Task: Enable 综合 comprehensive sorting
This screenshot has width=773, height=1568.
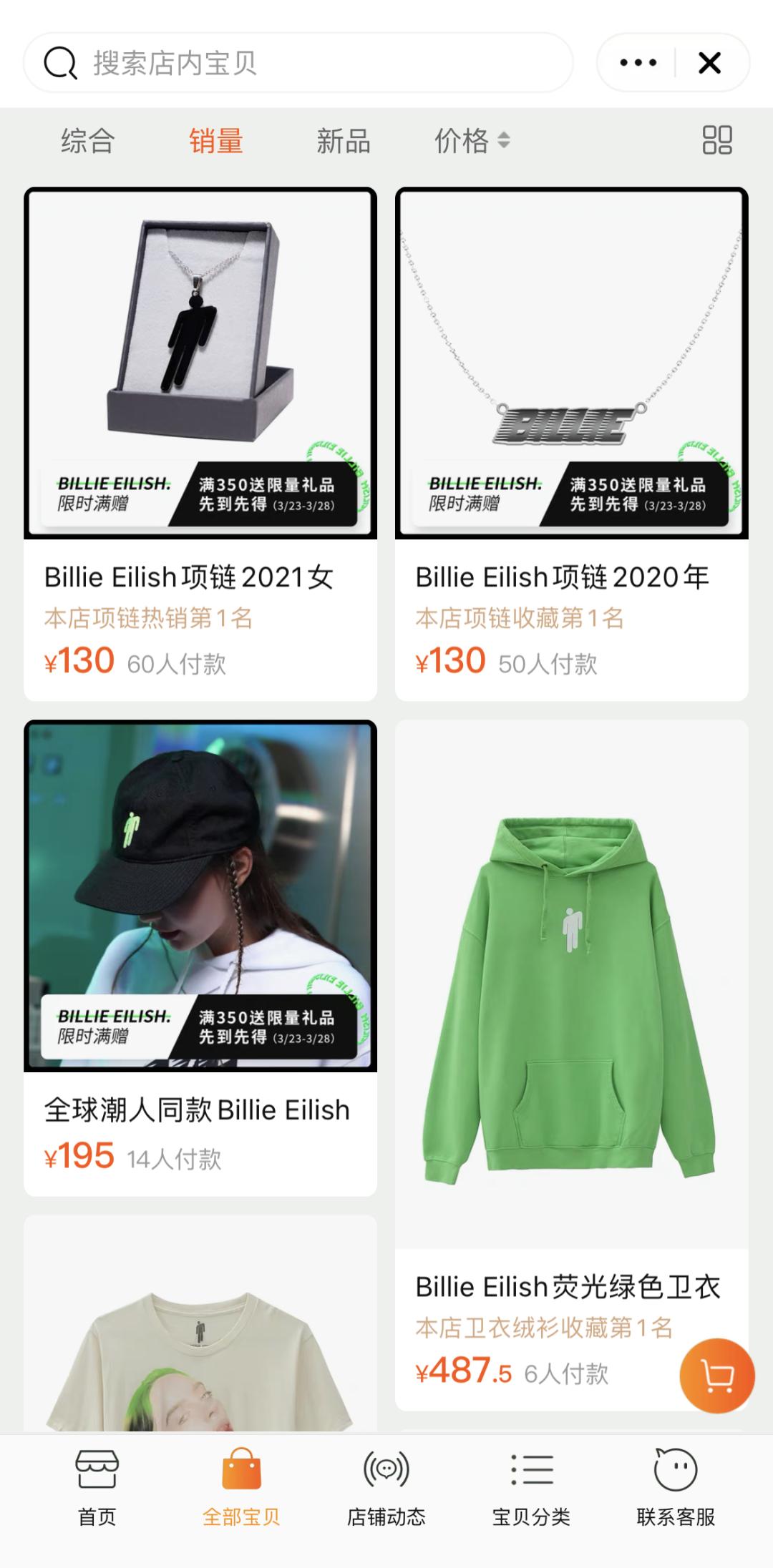Action: pyautogui.click(x=87, y=142)
